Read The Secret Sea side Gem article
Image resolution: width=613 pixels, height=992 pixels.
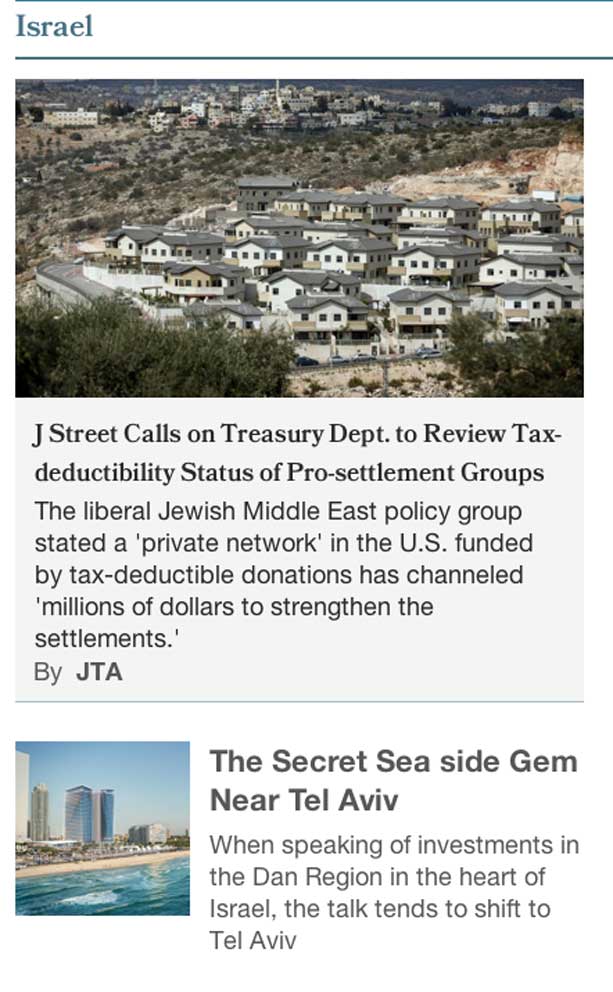click(x=393, y=780)
